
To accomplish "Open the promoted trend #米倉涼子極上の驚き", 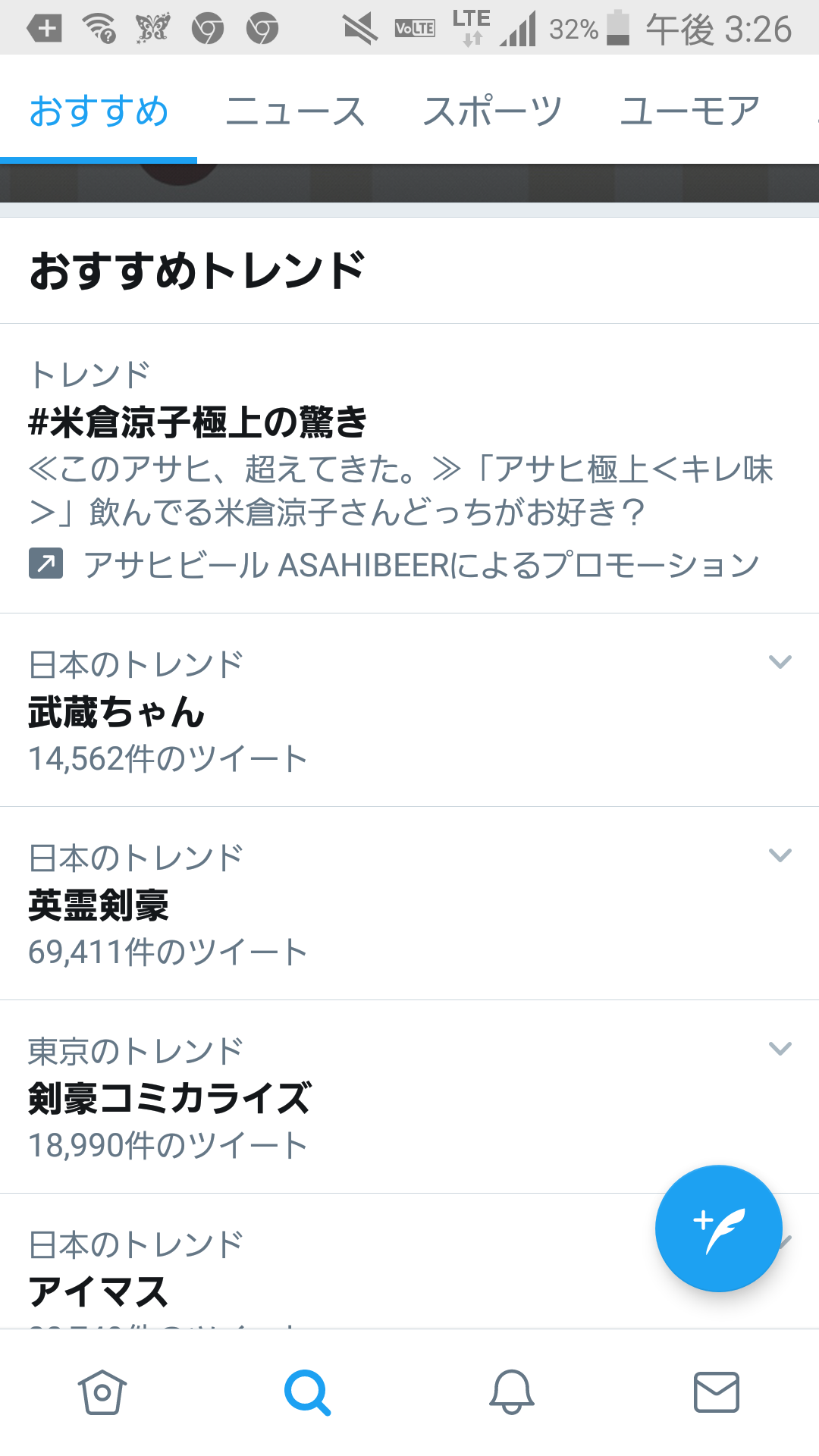I will 197,422.
